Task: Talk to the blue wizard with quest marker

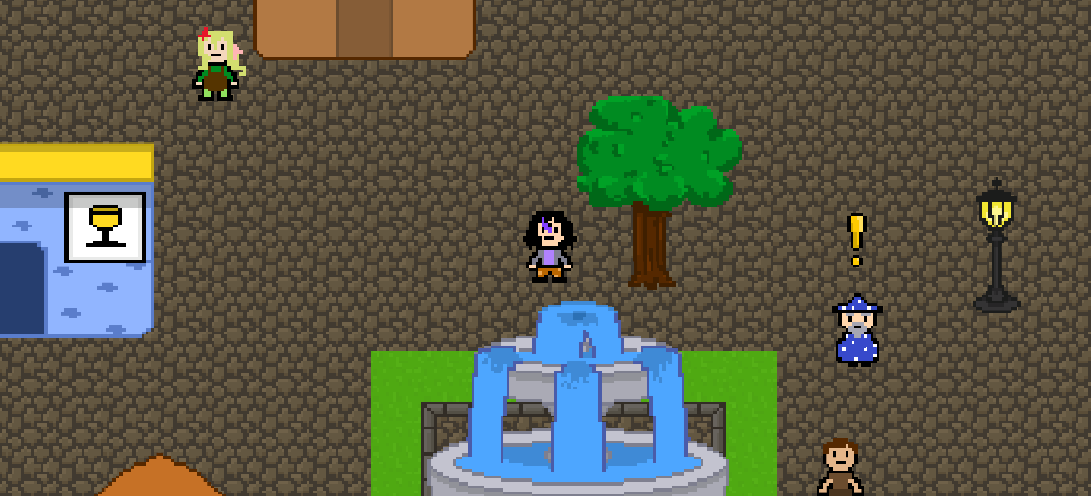Action: click(x=857, y=333)
